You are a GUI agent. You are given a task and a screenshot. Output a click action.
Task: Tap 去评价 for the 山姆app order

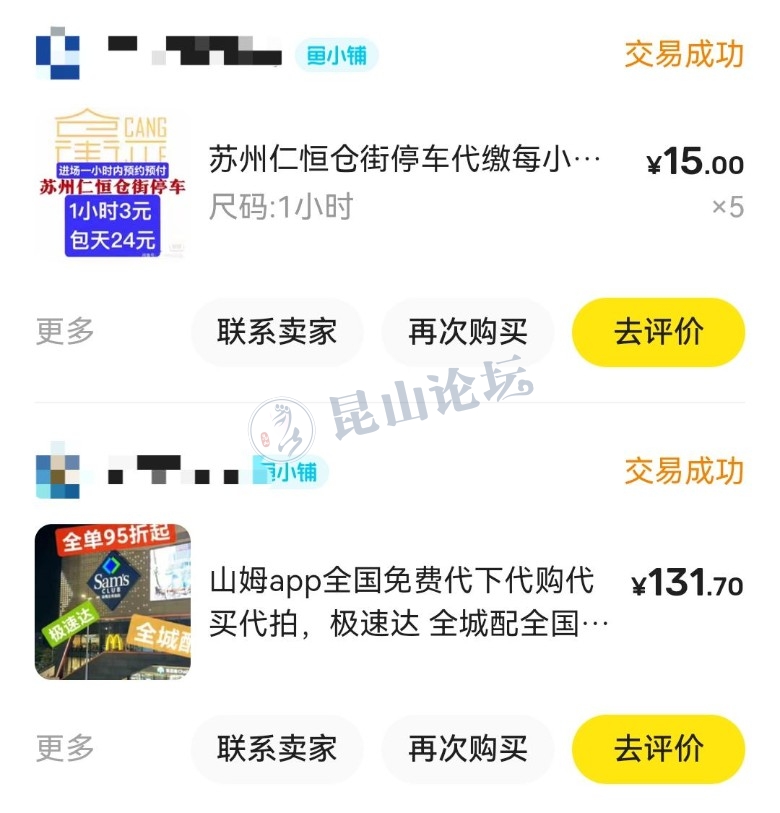[x=658, y=748]
